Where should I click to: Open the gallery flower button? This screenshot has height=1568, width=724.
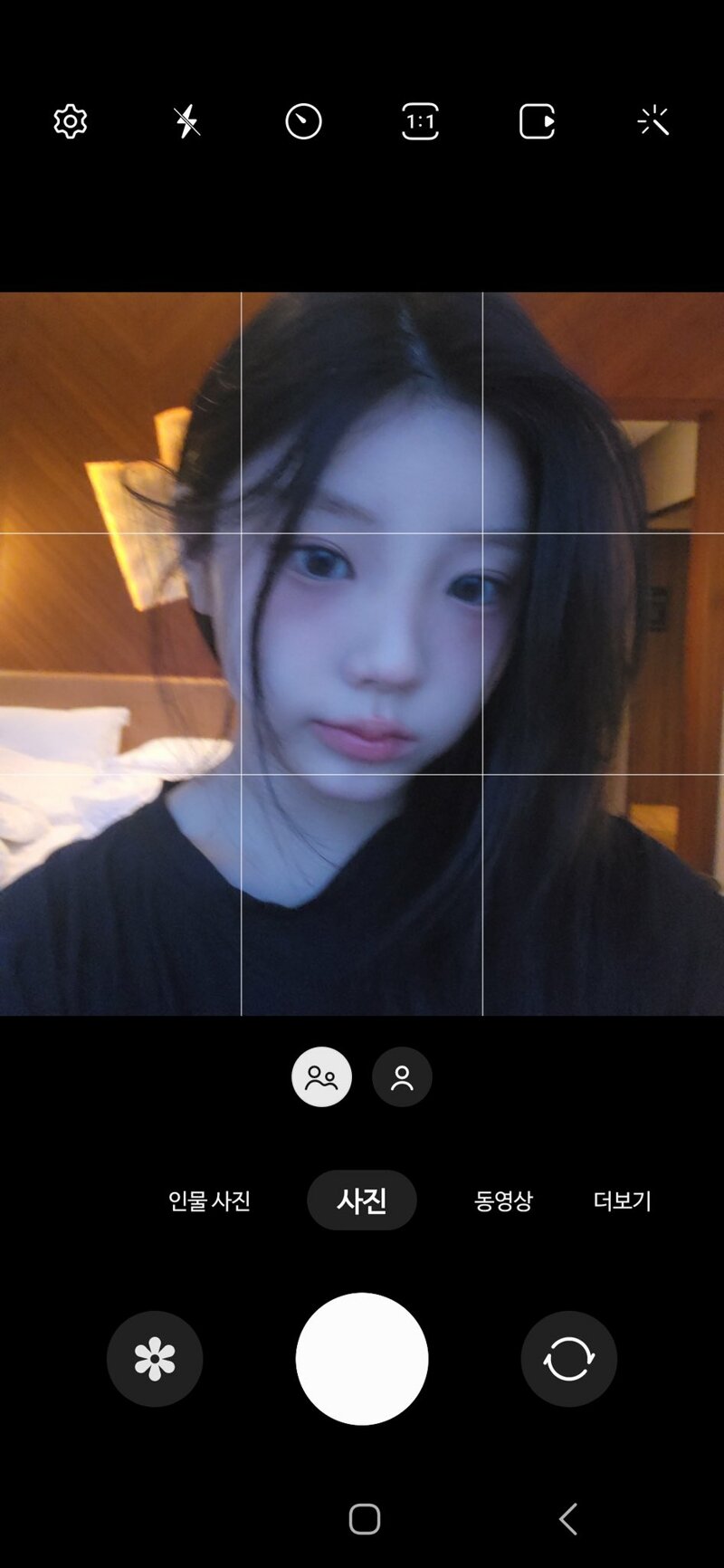pos(155,1359)
